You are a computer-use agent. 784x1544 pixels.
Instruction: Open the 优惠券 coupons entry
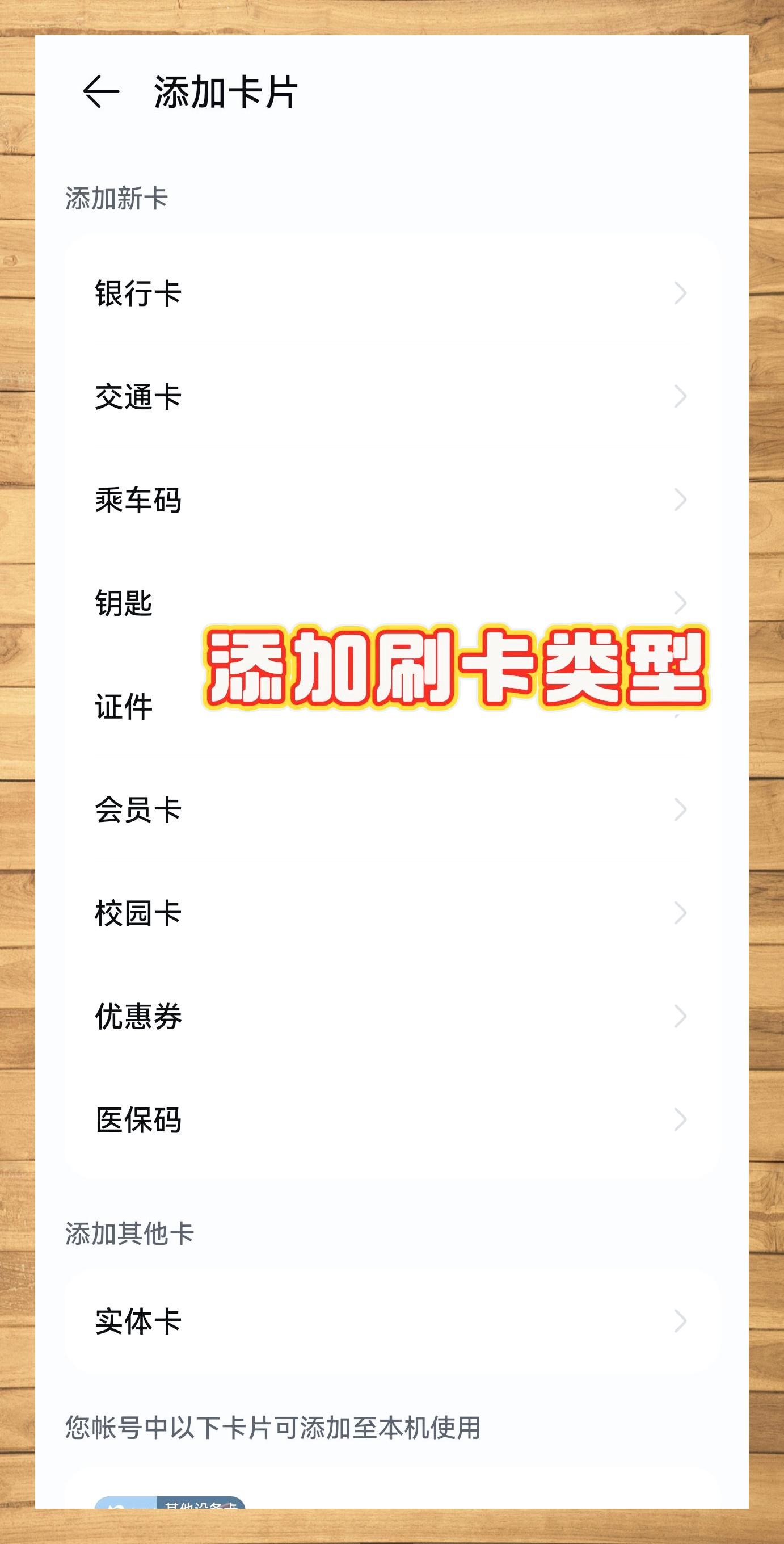coord(139,1017)
